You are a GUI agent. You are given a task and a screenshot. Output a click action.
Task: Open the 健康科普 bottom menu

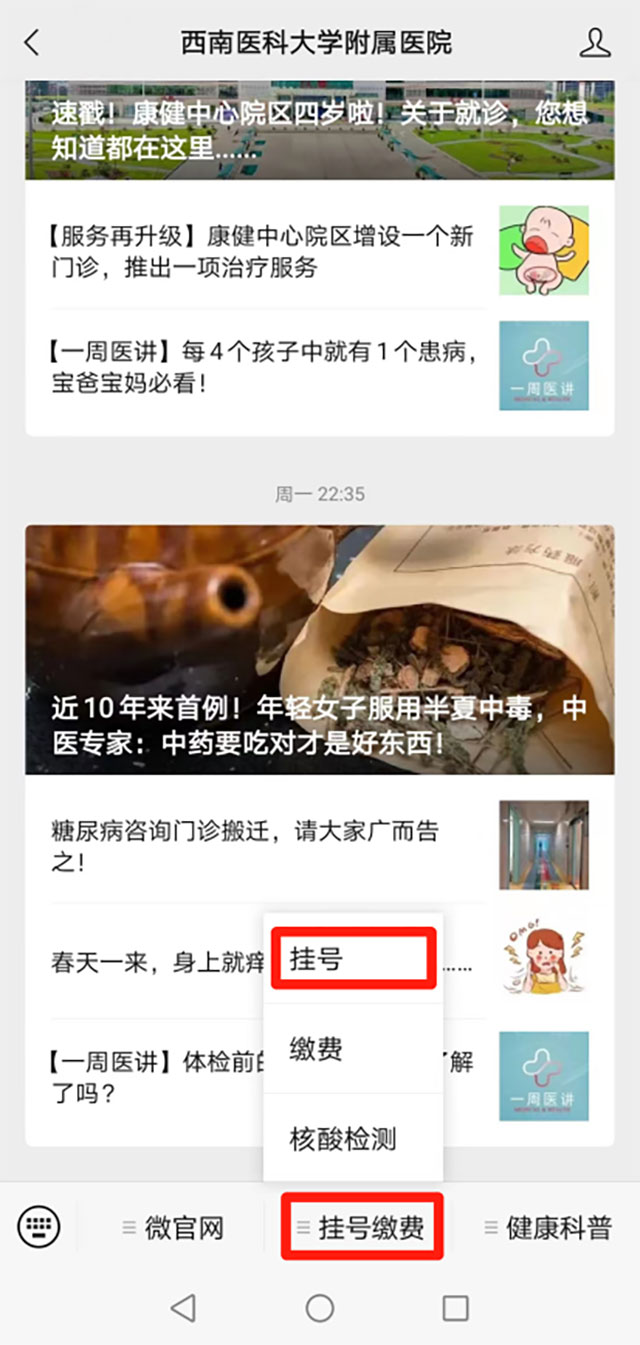click(x=546, y=1228)
